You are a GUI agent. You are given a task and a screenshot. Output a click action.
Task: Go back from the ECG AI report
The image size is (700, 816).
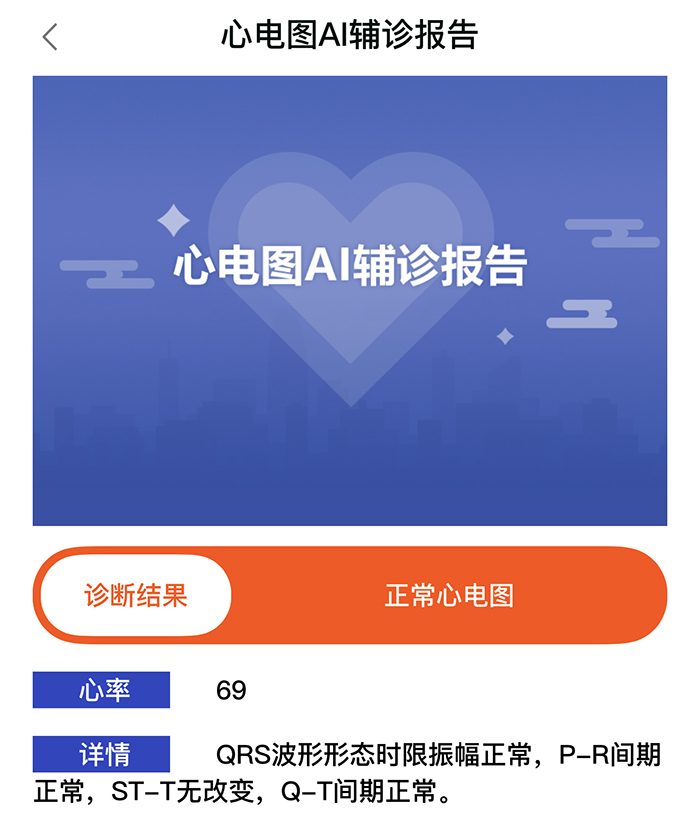coord(50,37)
